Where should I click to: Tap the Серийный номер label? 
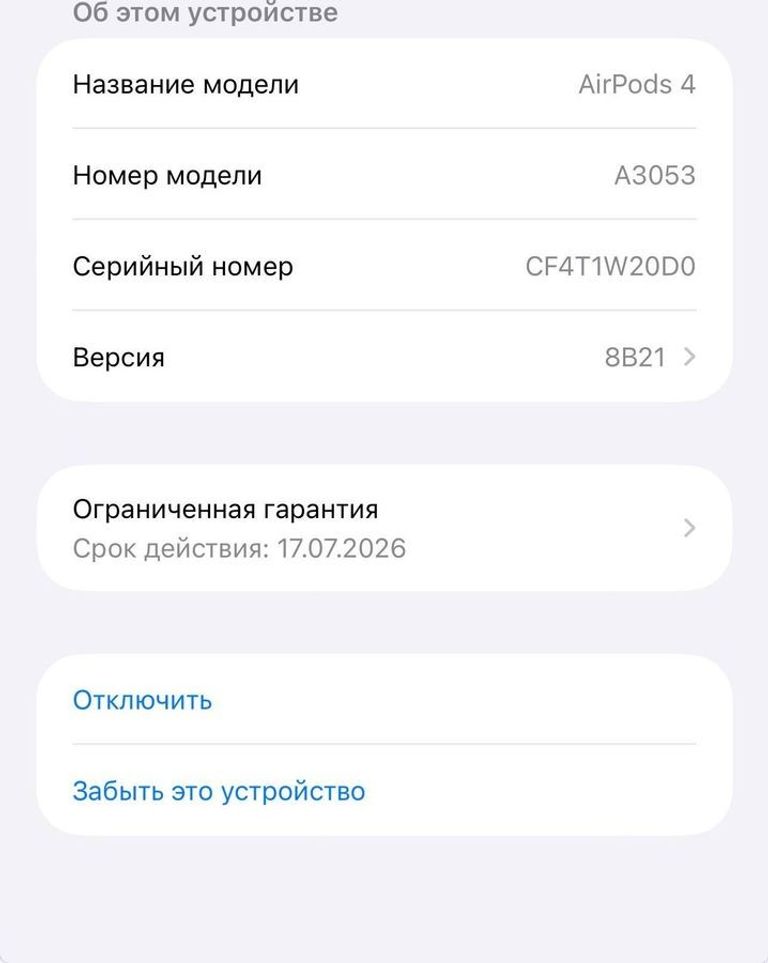click(x=182, y=266)
